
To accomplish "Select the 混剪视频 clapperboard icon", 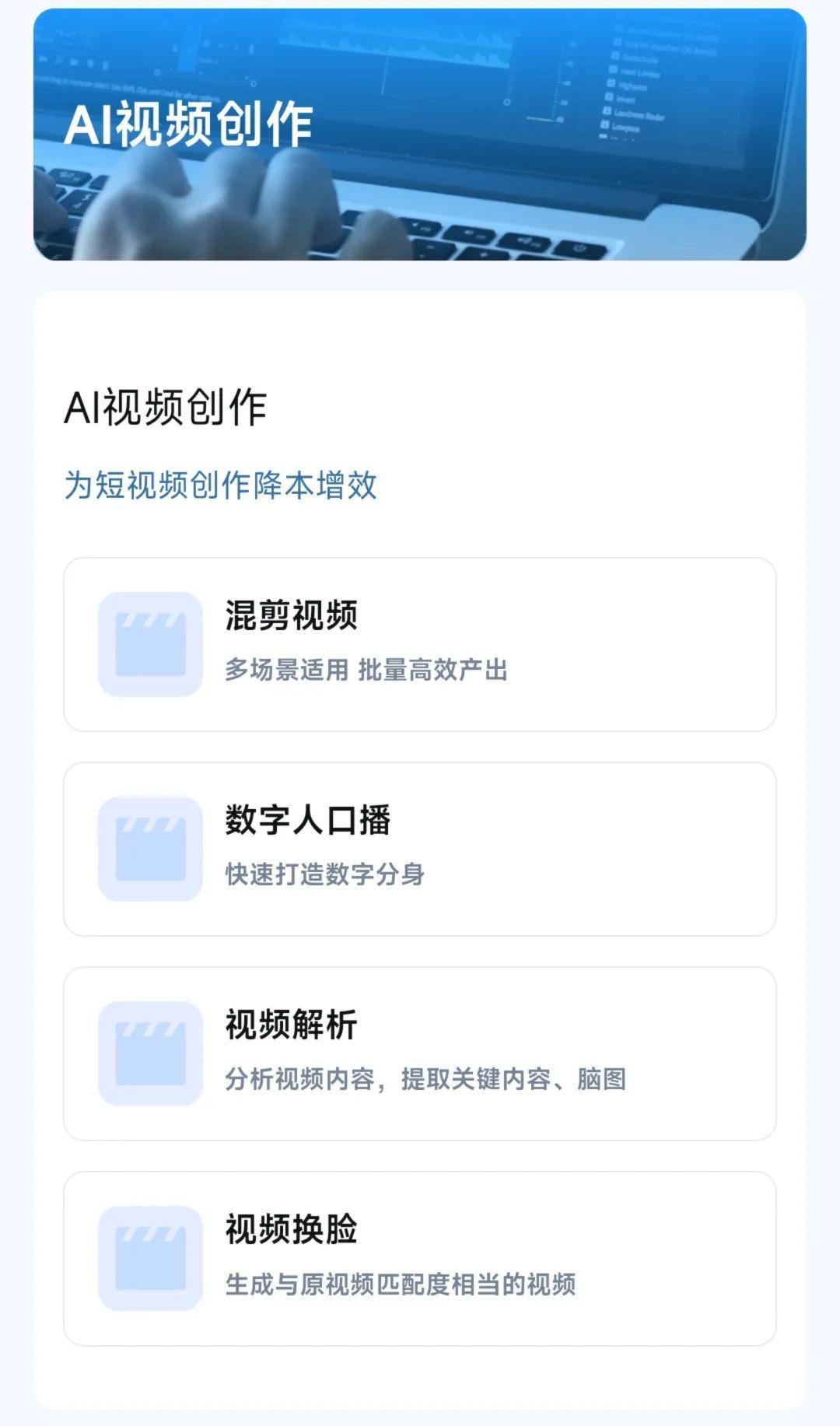I will tap(150, 642).
